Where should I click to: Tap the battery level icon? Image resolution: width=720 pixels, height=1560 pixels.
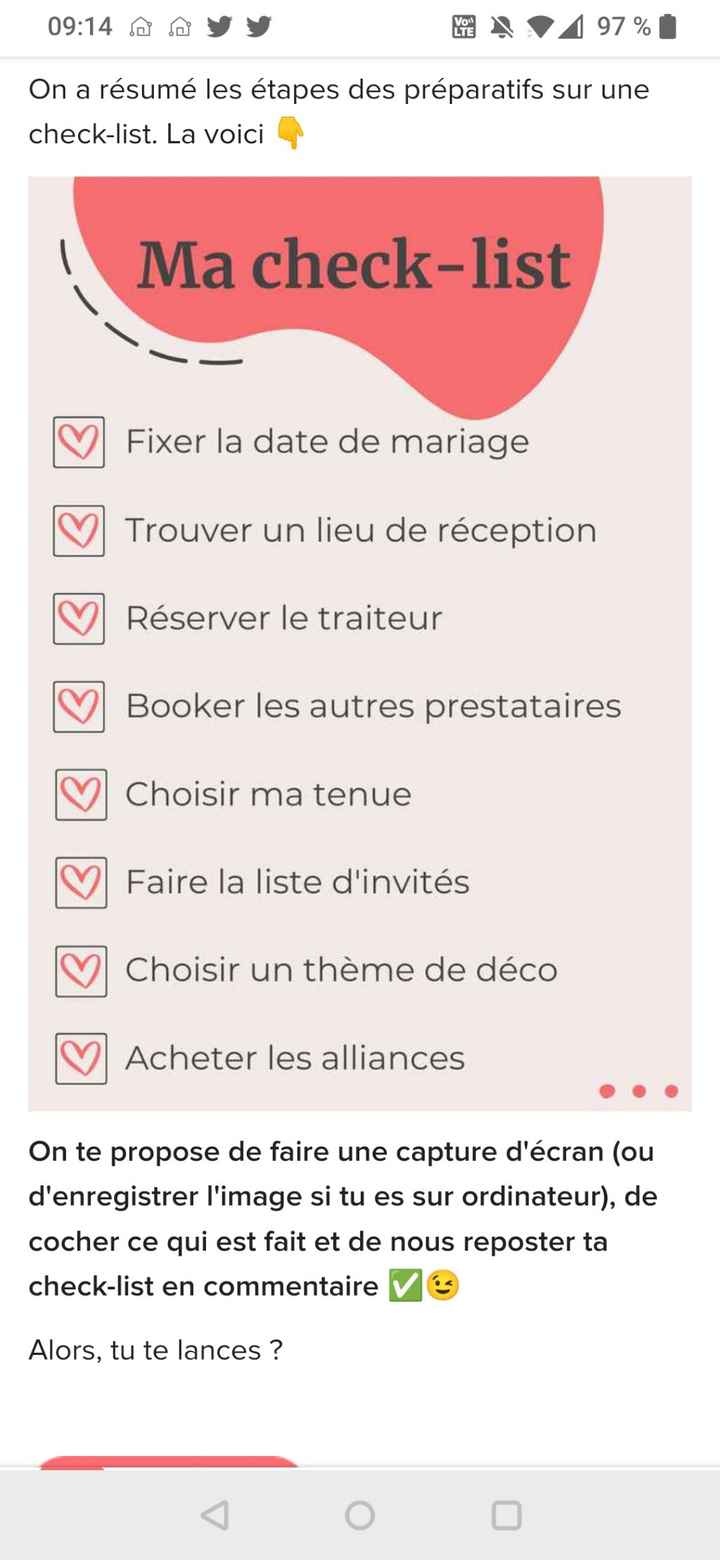coord(668,27)
